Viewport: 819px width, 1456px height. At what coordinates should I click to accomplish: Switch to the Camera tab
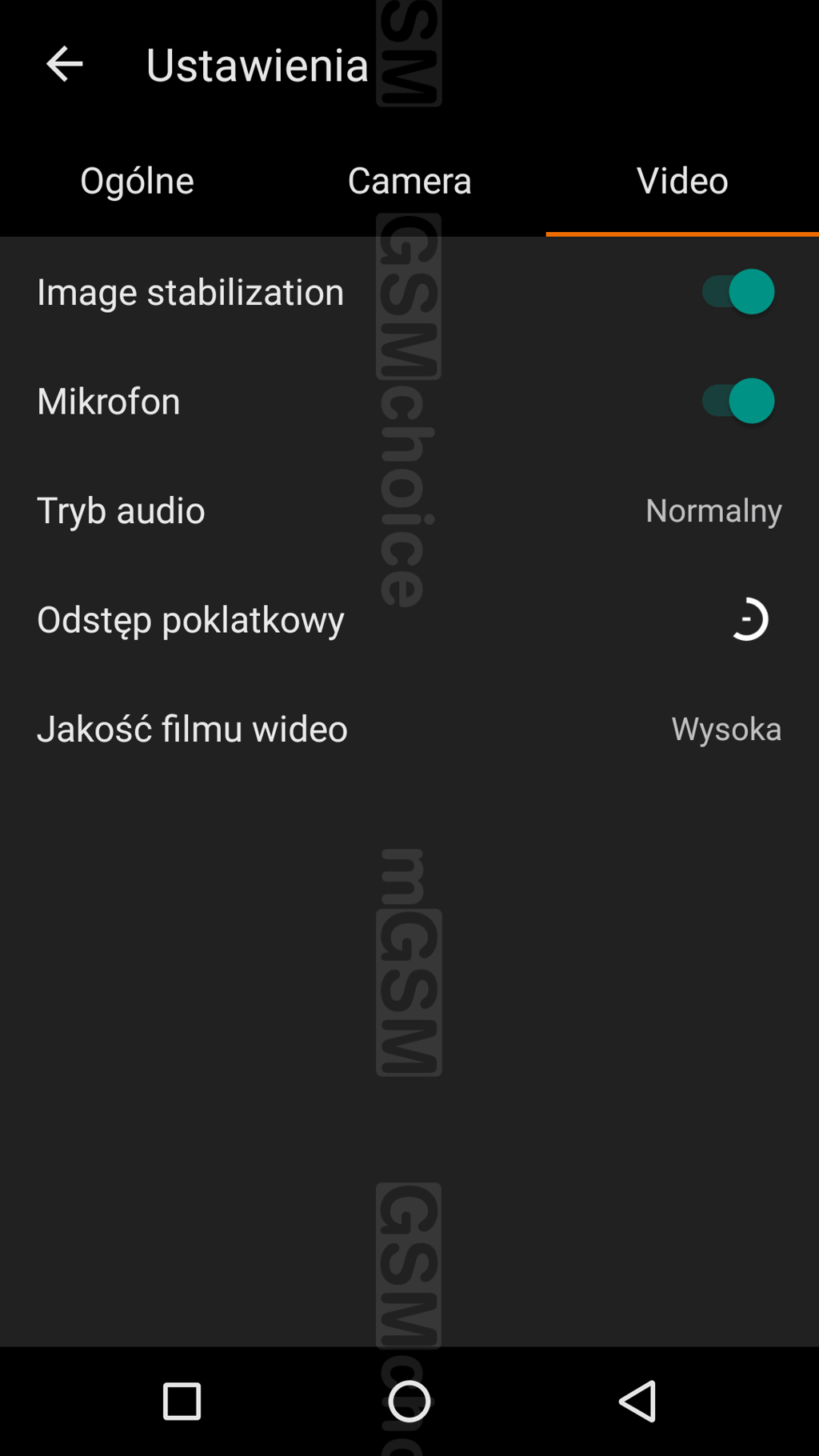click(x=409, y=181)
